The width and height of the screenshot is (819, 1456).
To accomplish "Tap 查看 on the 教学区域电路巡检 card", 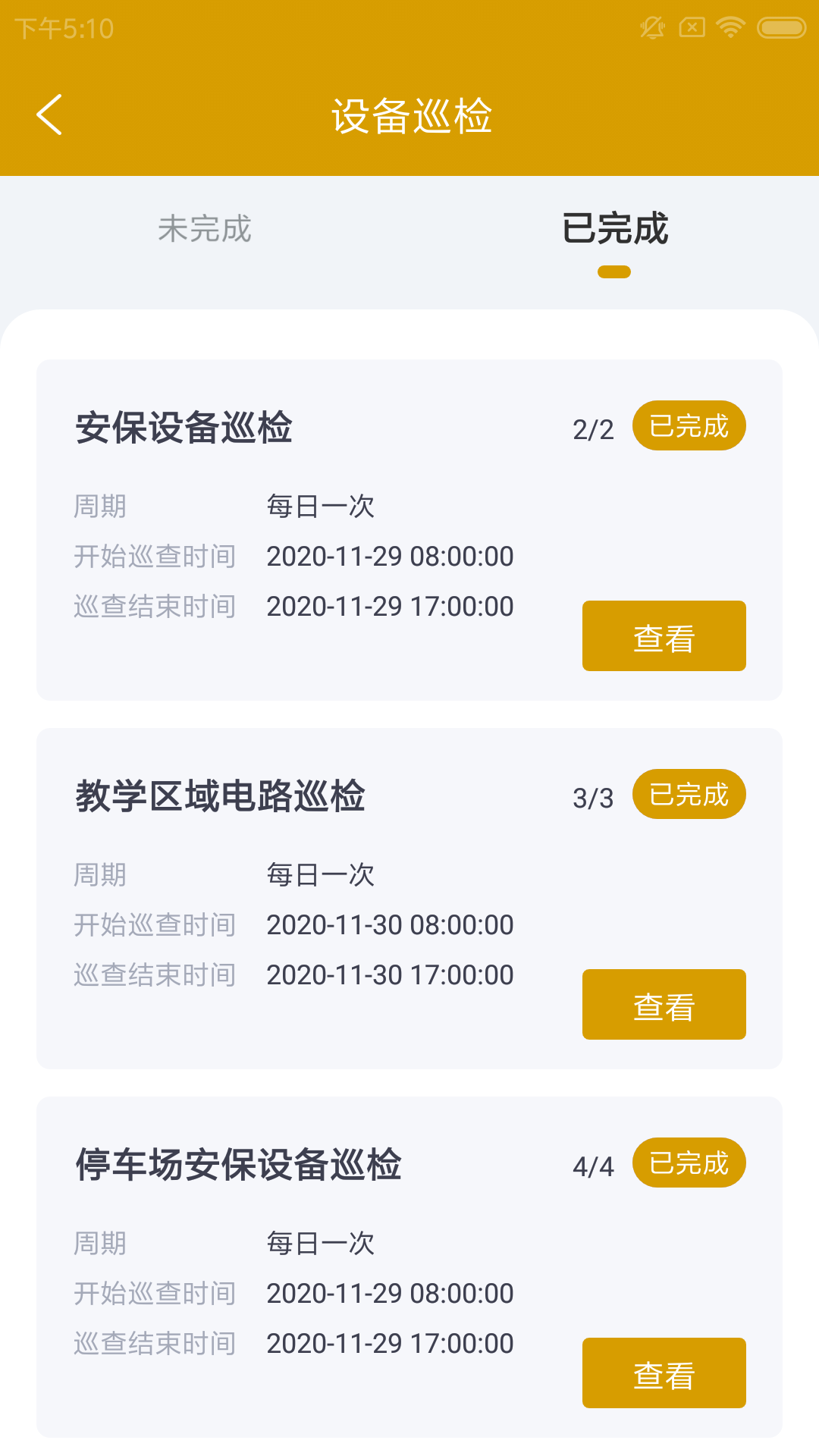I will pos(664,1004).
